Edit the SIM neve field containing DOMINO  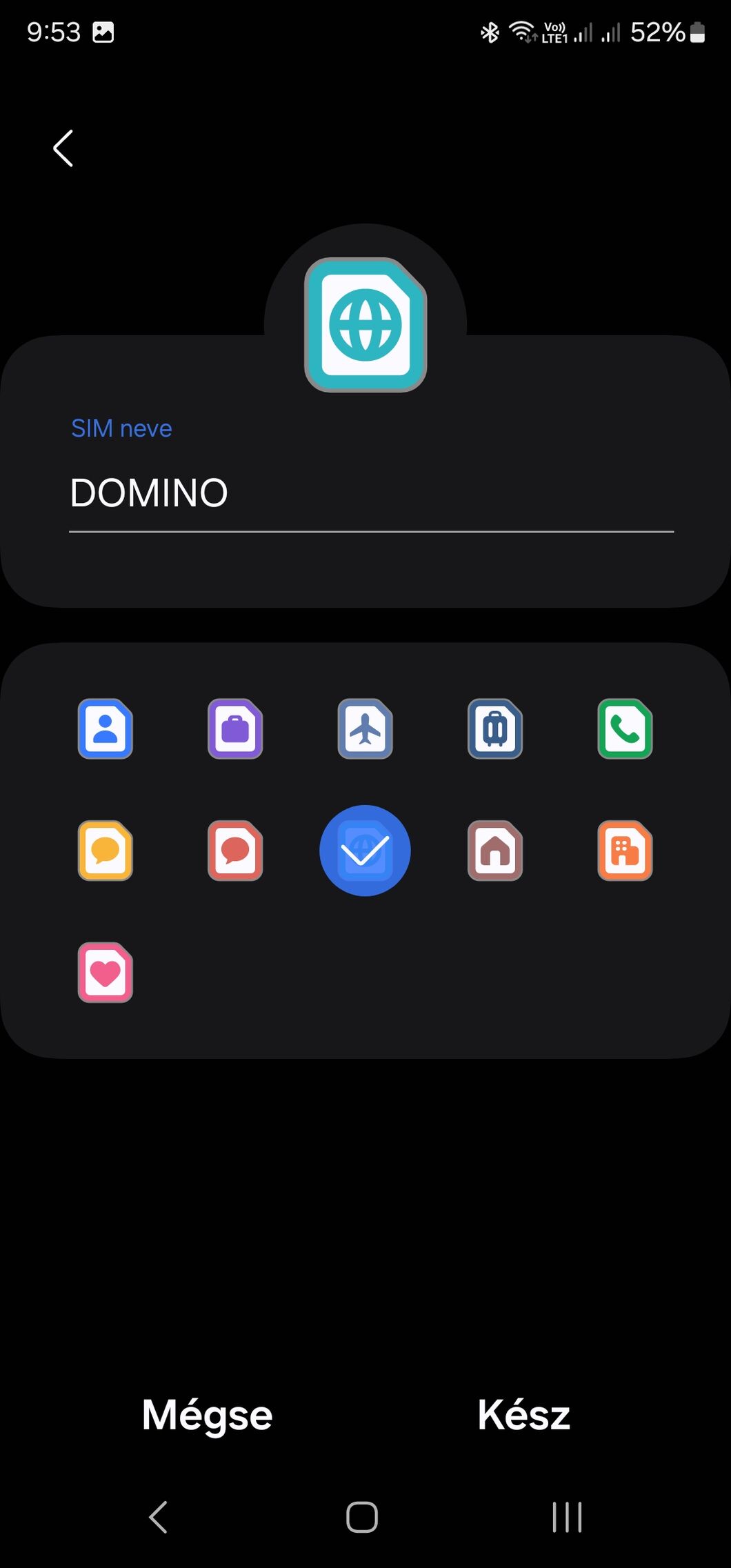click(x=371, y=494)
